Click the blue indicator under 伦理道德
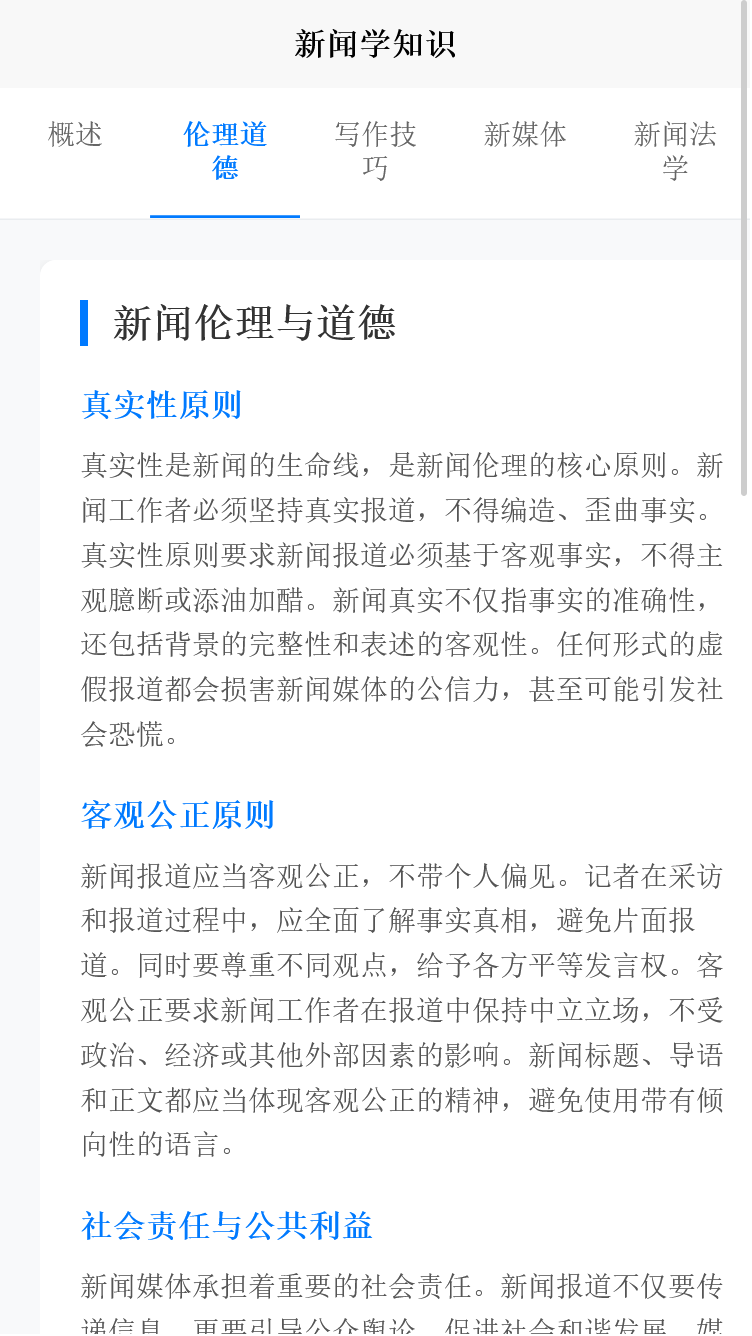 (x=224, y=216)
